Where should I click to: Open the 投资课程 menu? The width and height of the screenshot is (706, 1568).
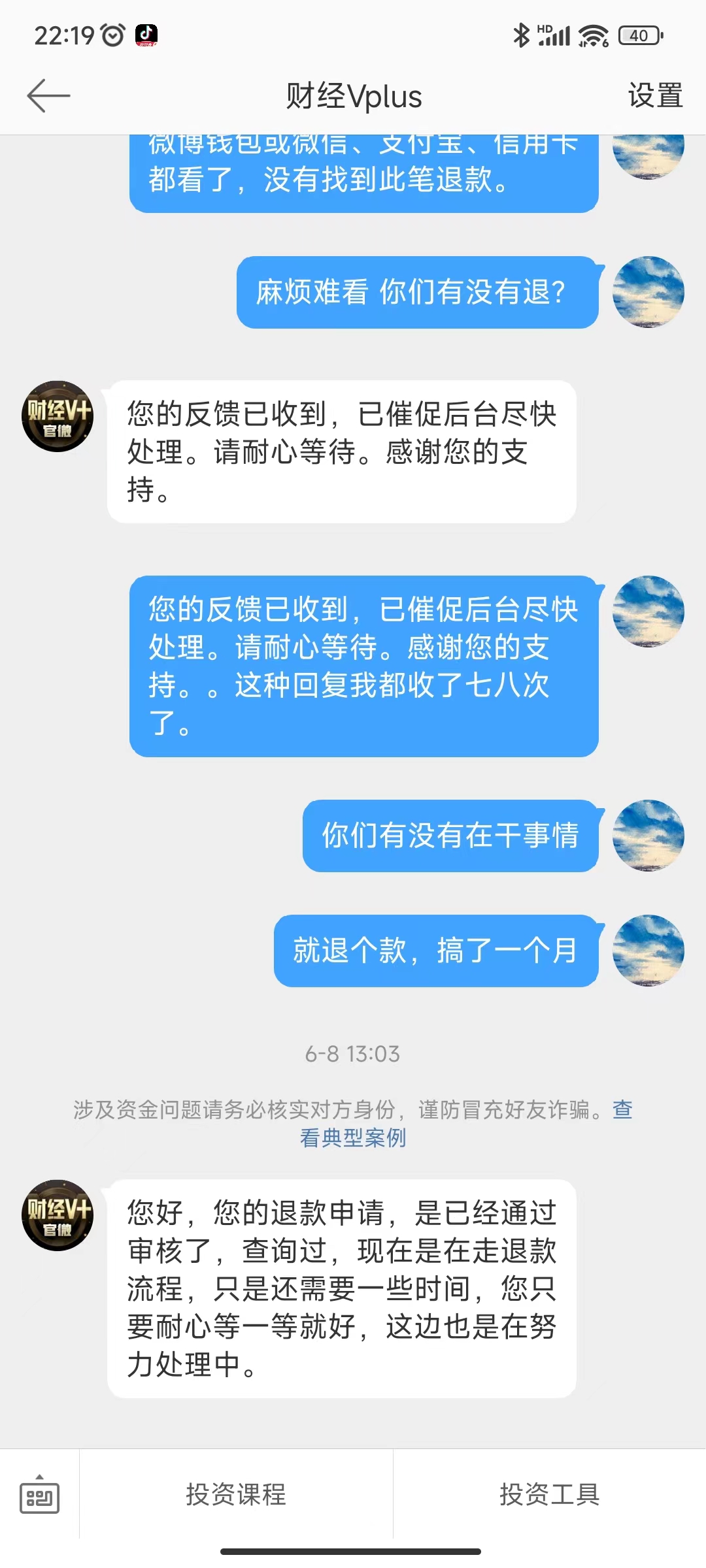pyautogui.click(x=236, y=1495)
